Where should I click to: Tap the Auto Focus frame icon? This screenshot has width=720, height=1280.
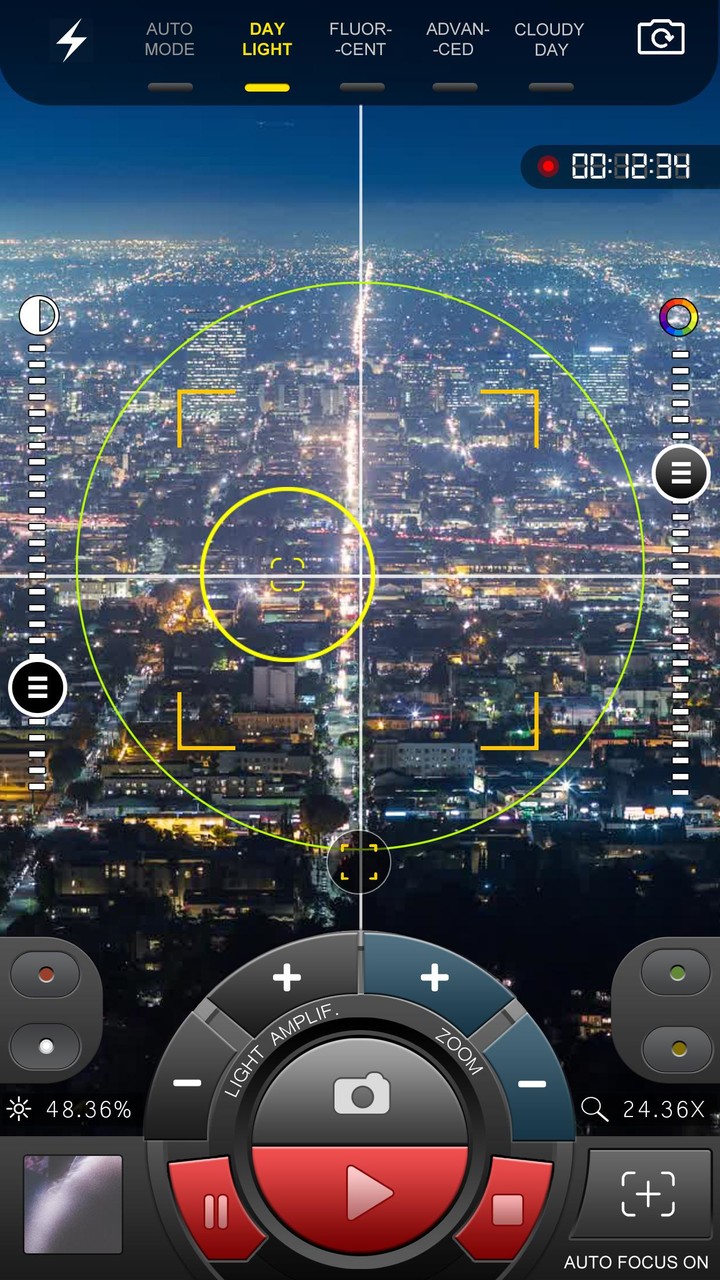click(648, 1193)
